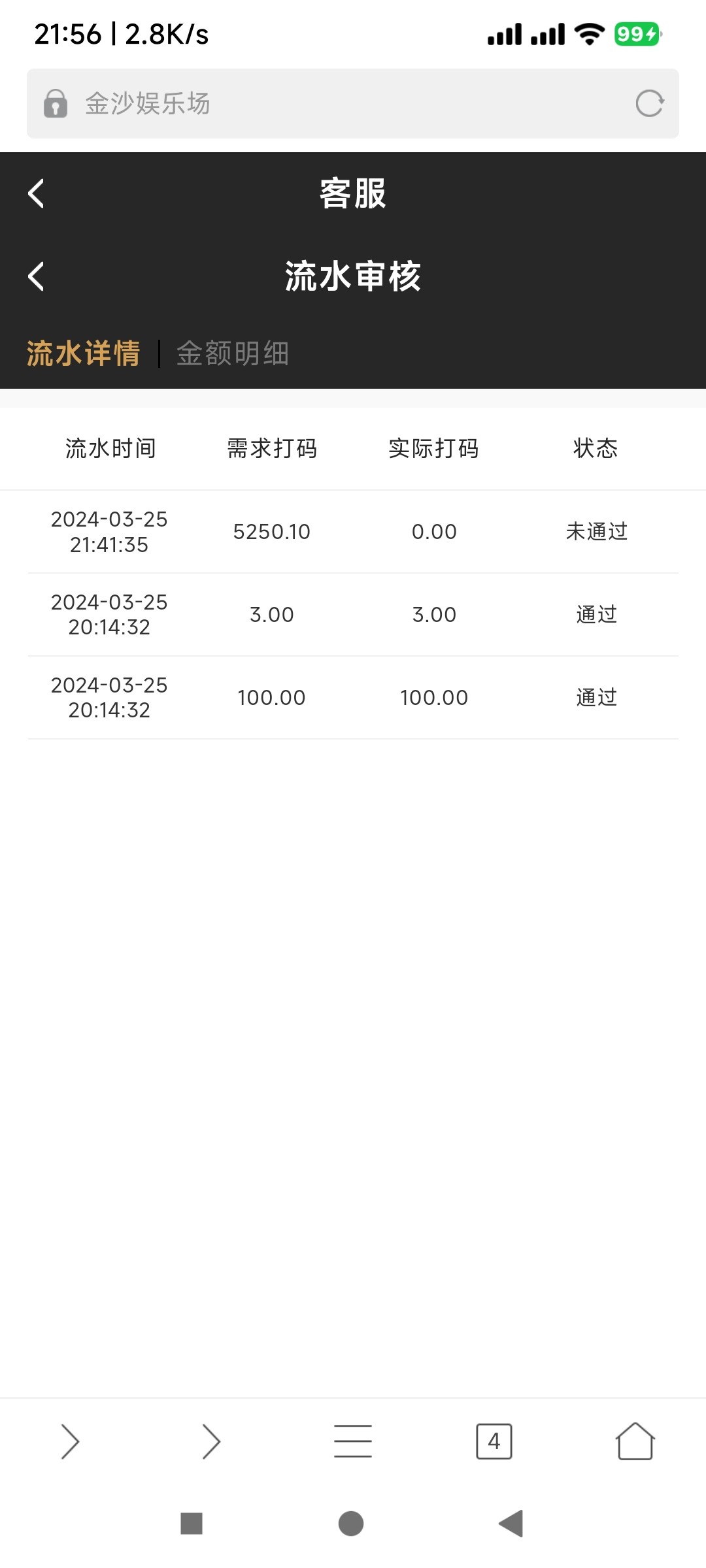Screen dimensions: 706x1568
Task: Go back from the 客服 header
Action: click(x=37, y=193)
